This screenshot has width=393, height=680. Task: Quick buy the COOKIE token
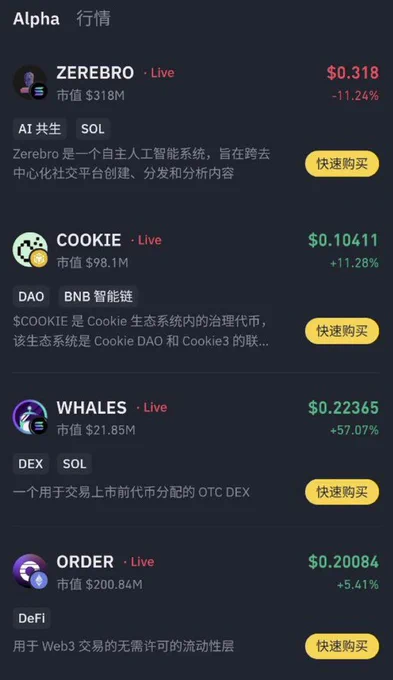342,331
